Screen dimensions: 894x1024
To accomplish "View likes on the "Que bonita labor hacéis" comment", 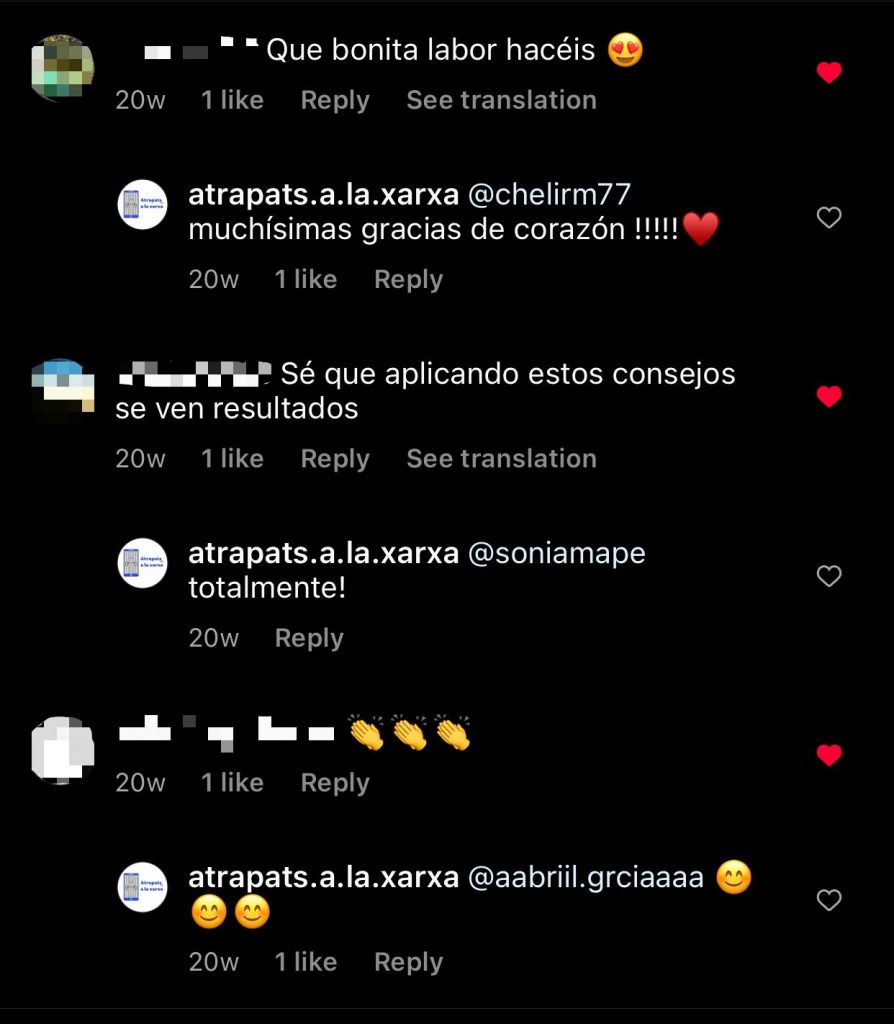I will click(x=232, y=100).
